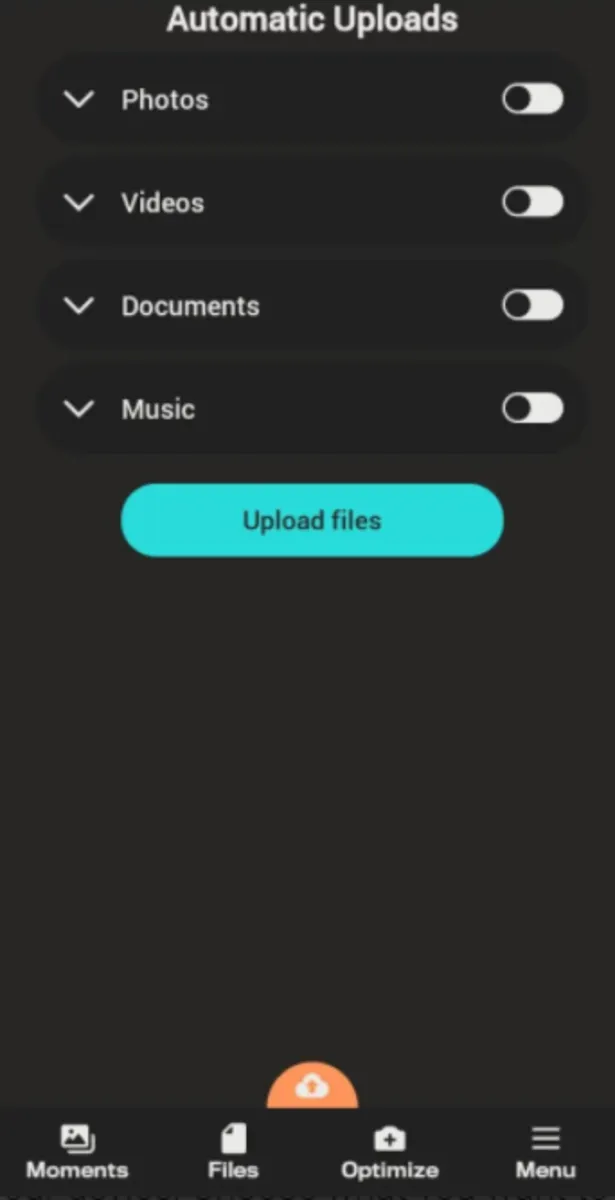The width and height of the screenshot is (615, 1200).
Task: Tap the Upload files button
Action: [x=312, y=520]
